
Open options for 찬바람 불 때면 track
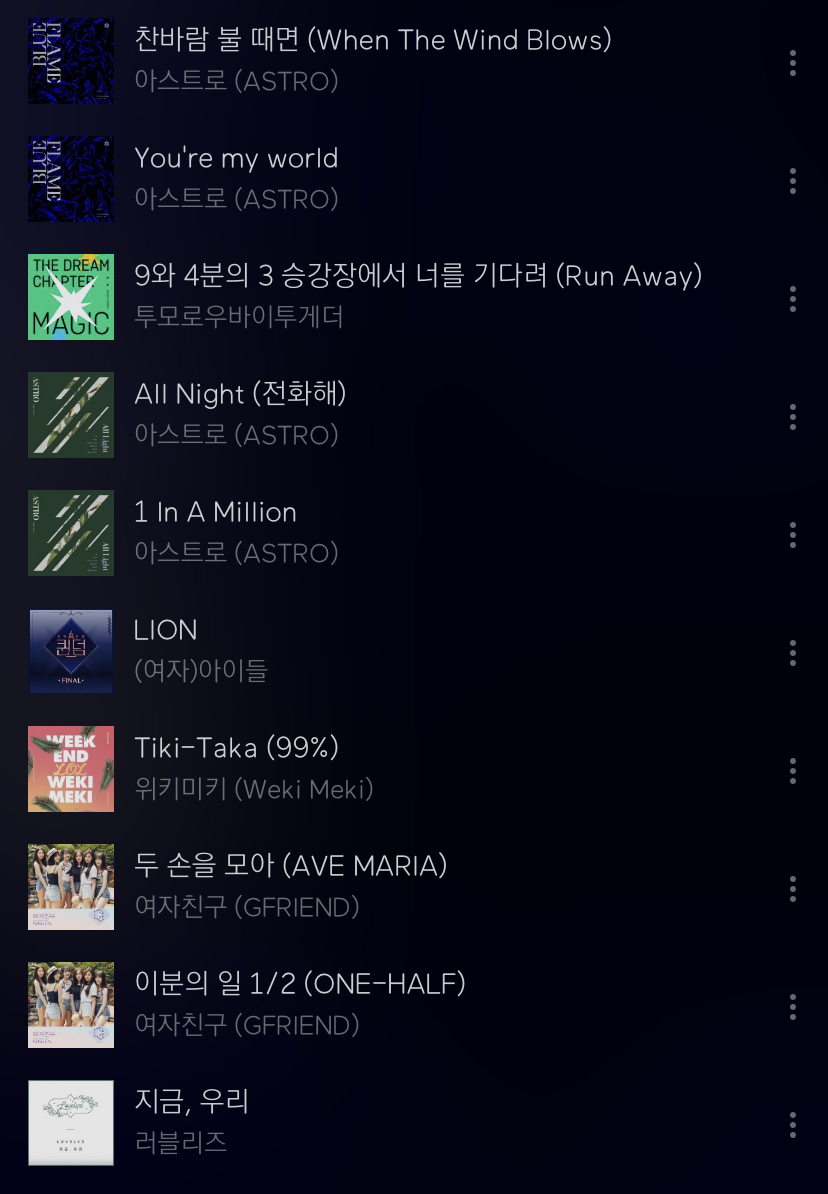coord(793,63)
